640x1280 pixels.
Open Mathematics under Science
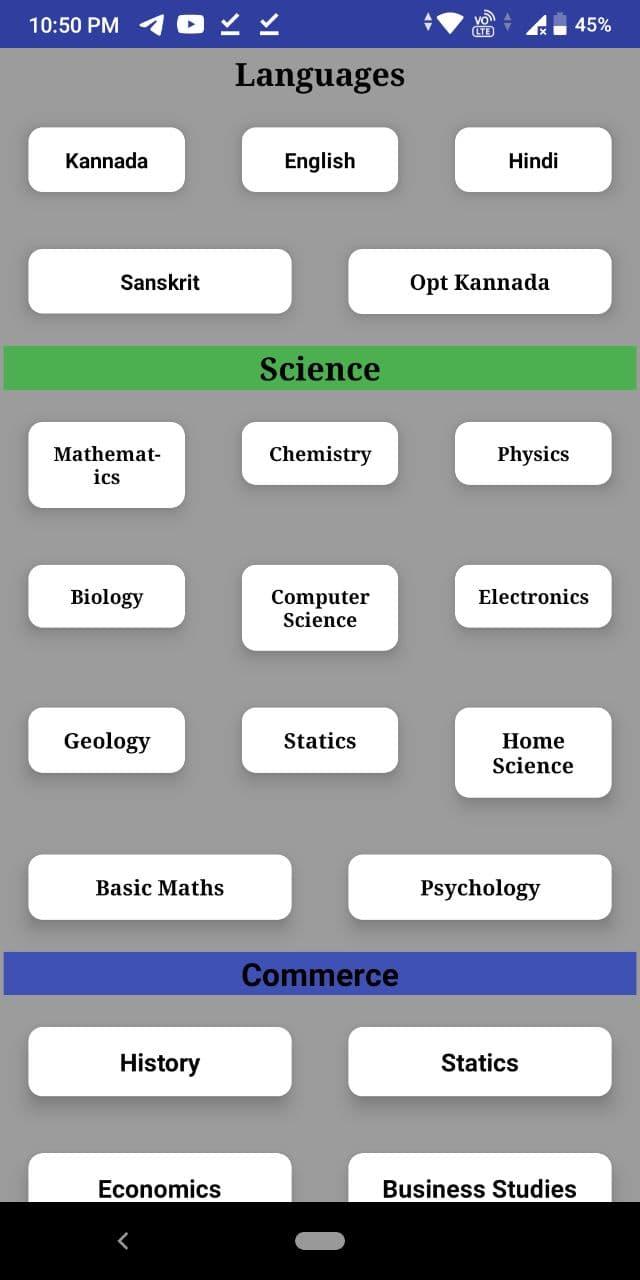pyautogui.click(x=106, y=465)
